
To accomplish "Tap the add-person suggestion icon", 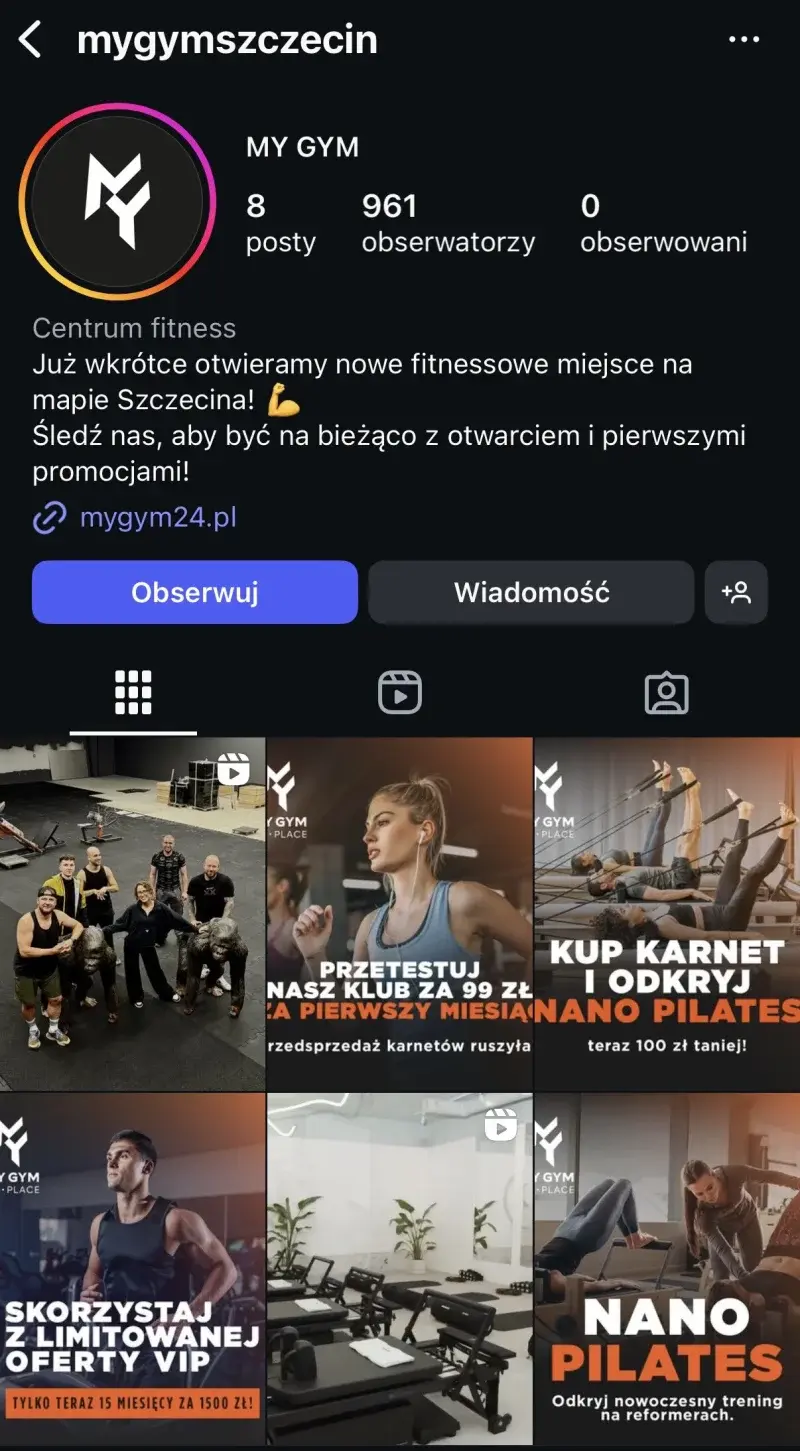I will [736, 592].
